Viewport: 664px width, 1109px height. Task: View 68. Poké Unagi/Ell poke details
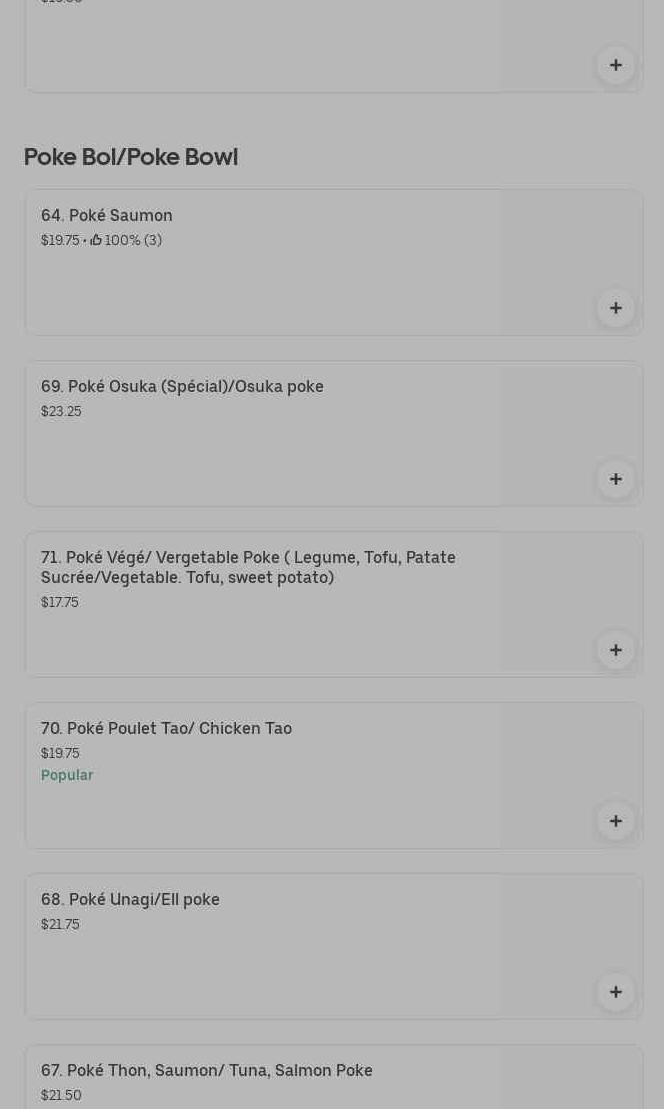point(130,899)
